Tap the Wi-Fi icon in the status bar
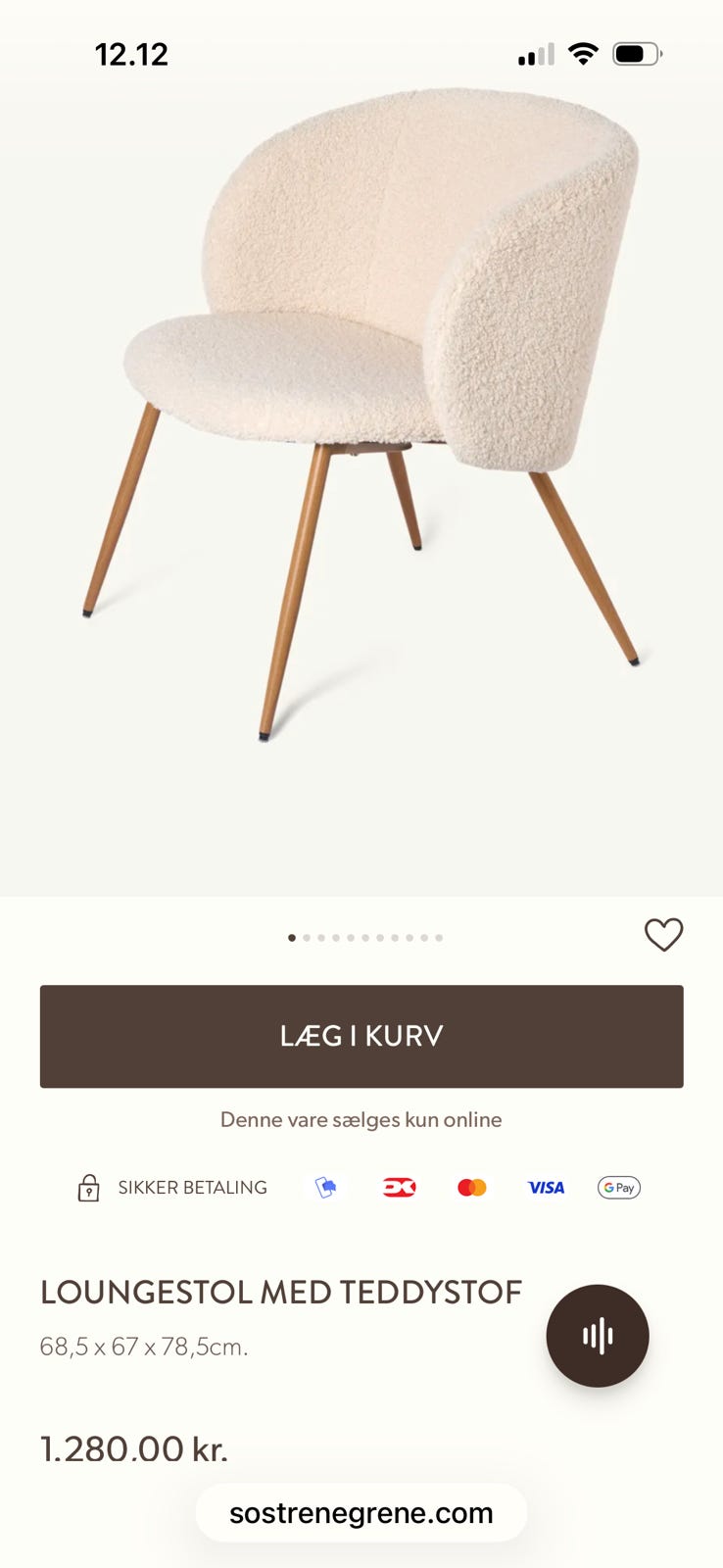Image resolution: width=723 pixels, height=1568 pixels. coord(583,54)
